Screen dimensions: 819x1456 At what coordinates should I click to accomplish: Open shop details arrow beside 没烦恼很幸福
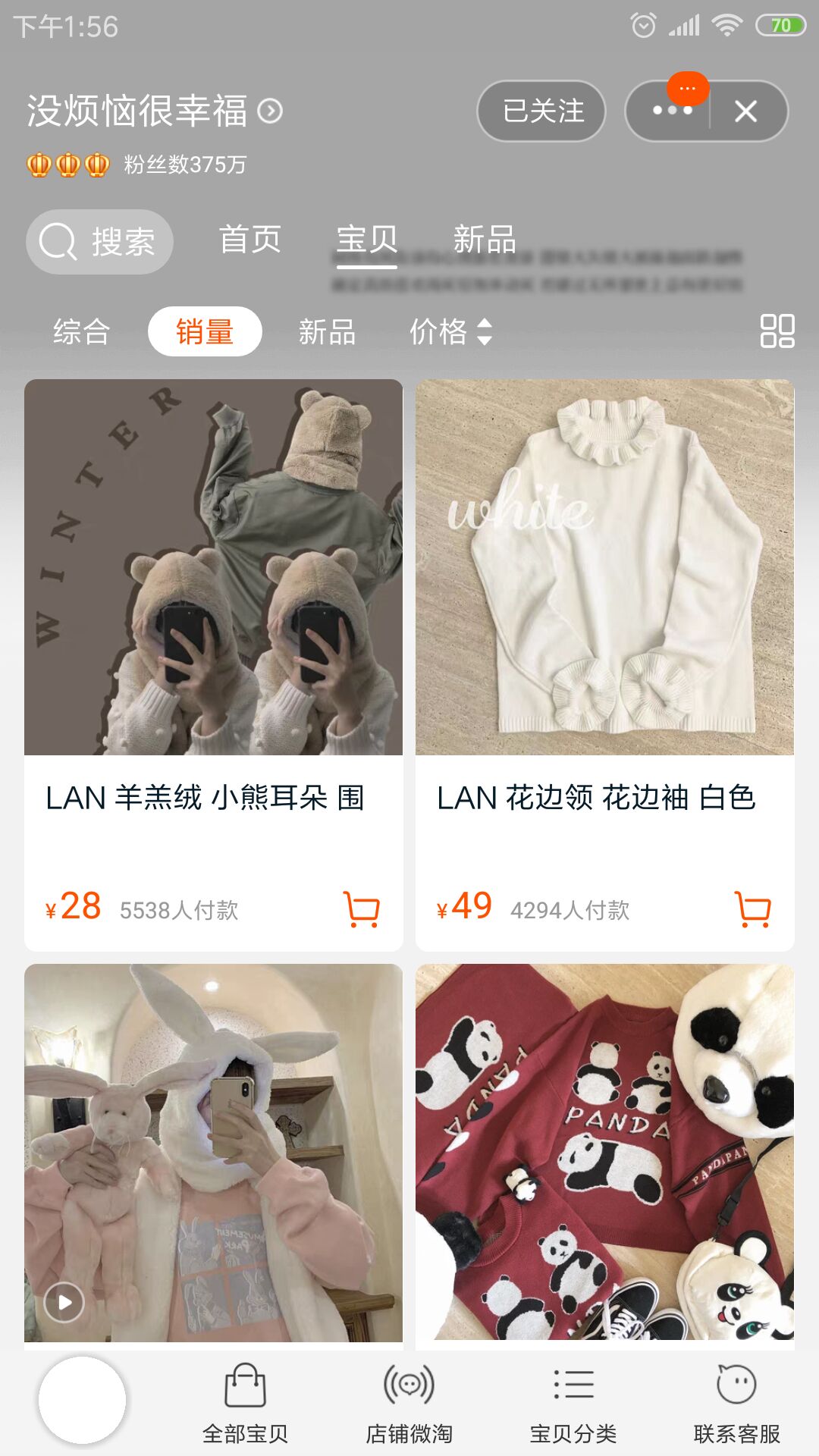(271, 111)
